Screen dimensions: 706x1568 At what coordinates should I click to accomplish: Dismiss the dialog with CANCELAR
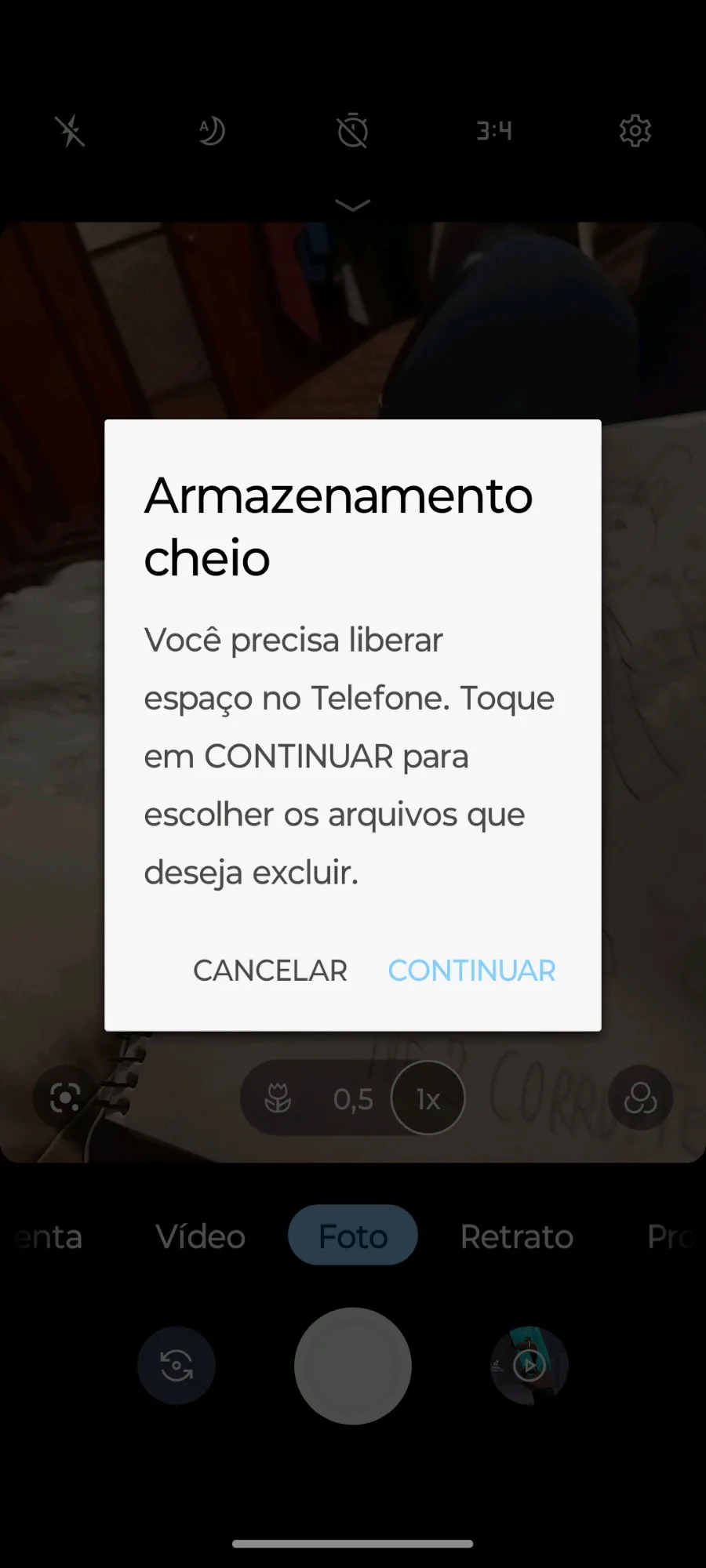[270, 971]
